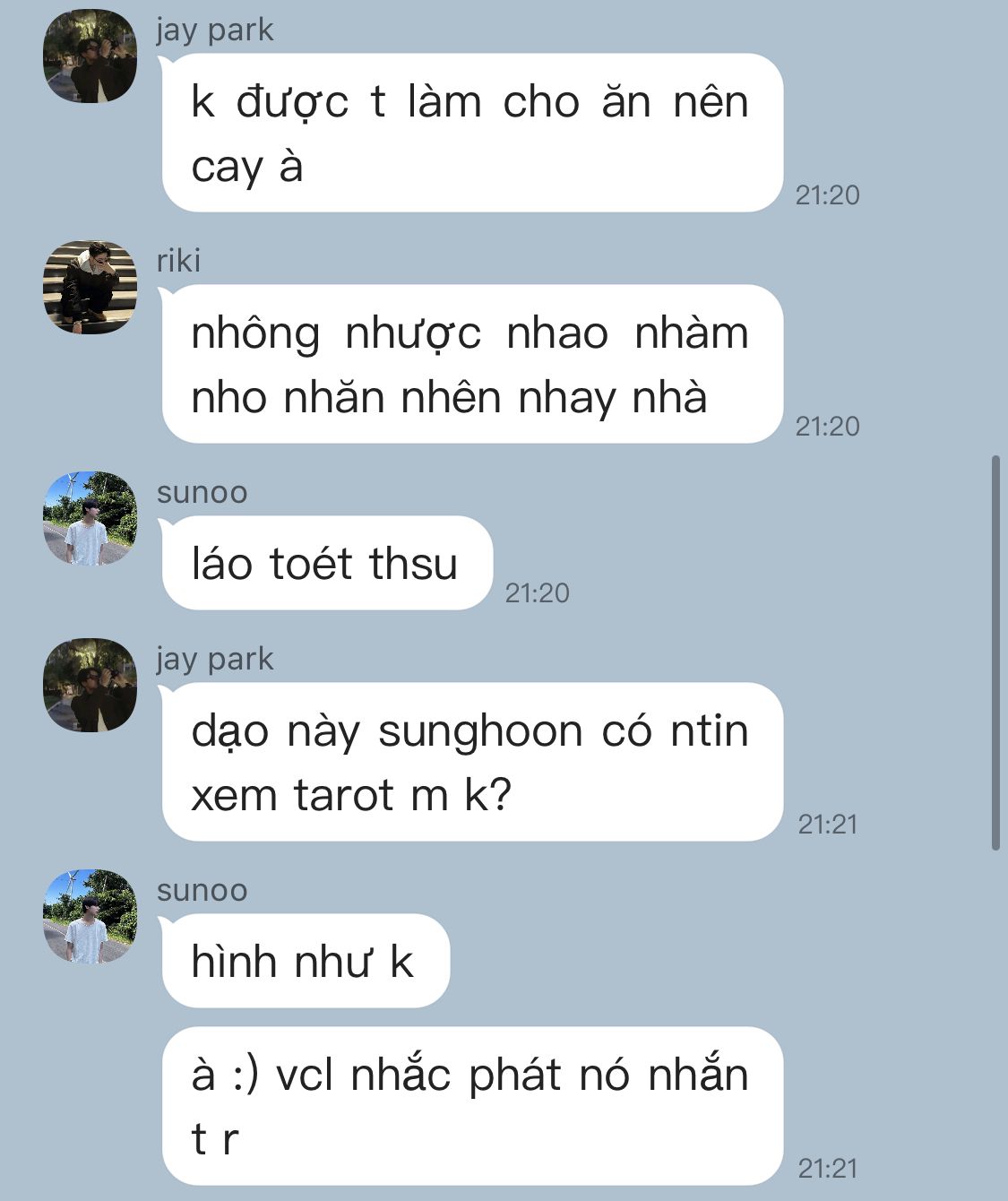Open jay park's avatar beside 'cay à' message
This screenshot has width=1008, height=1201.
coord(90,56)
